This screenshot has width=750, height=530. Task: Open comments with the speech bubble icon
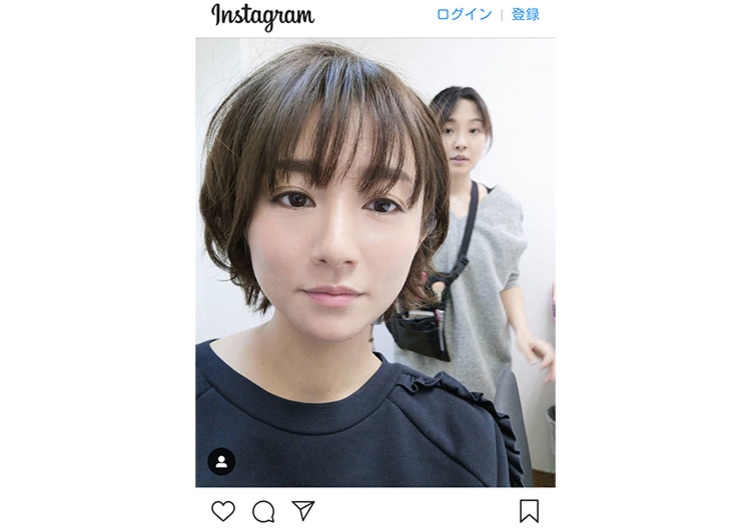[263, 511]
